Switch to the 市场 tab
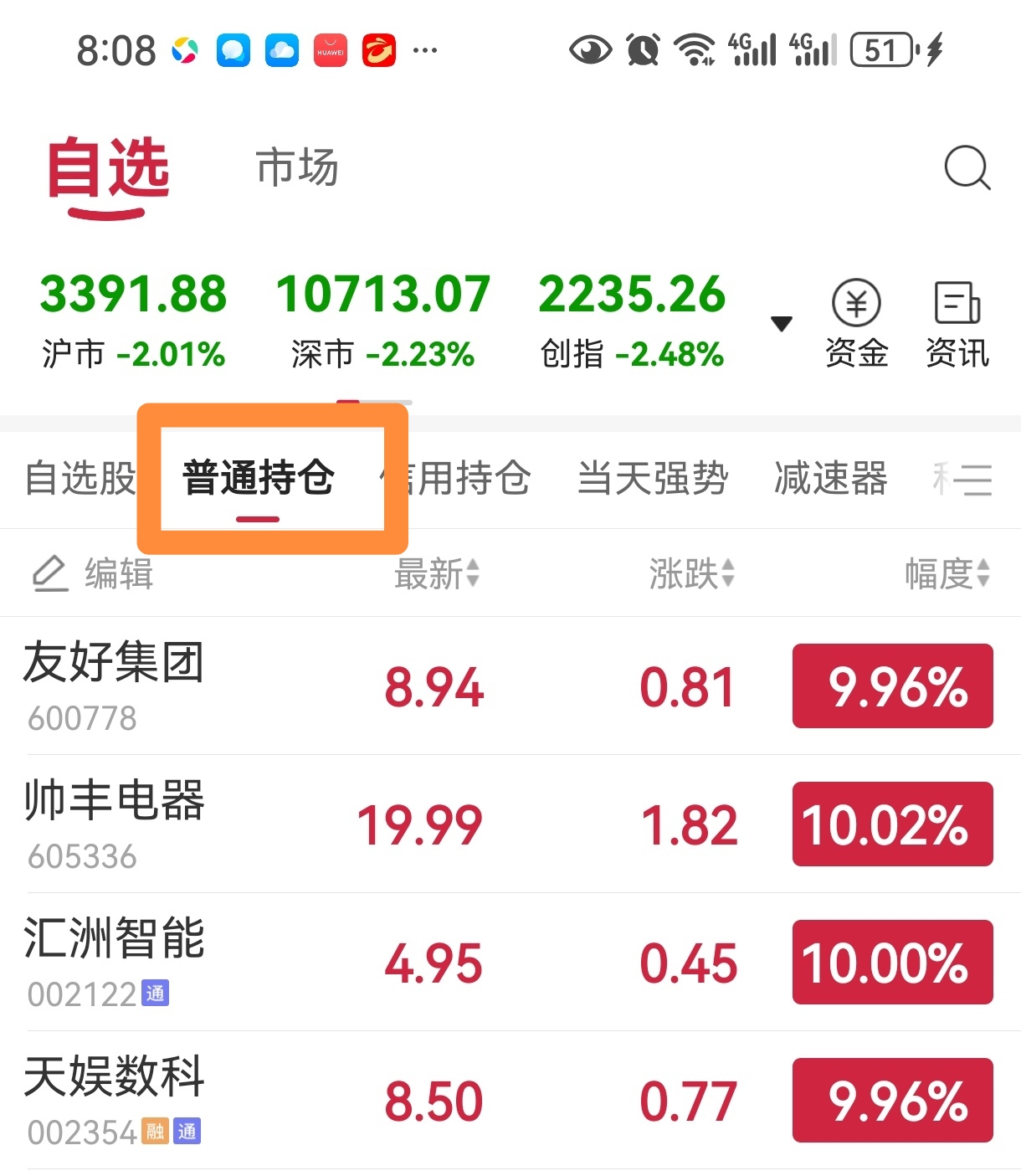1021x1176 pixels. [x=297, y=167]
